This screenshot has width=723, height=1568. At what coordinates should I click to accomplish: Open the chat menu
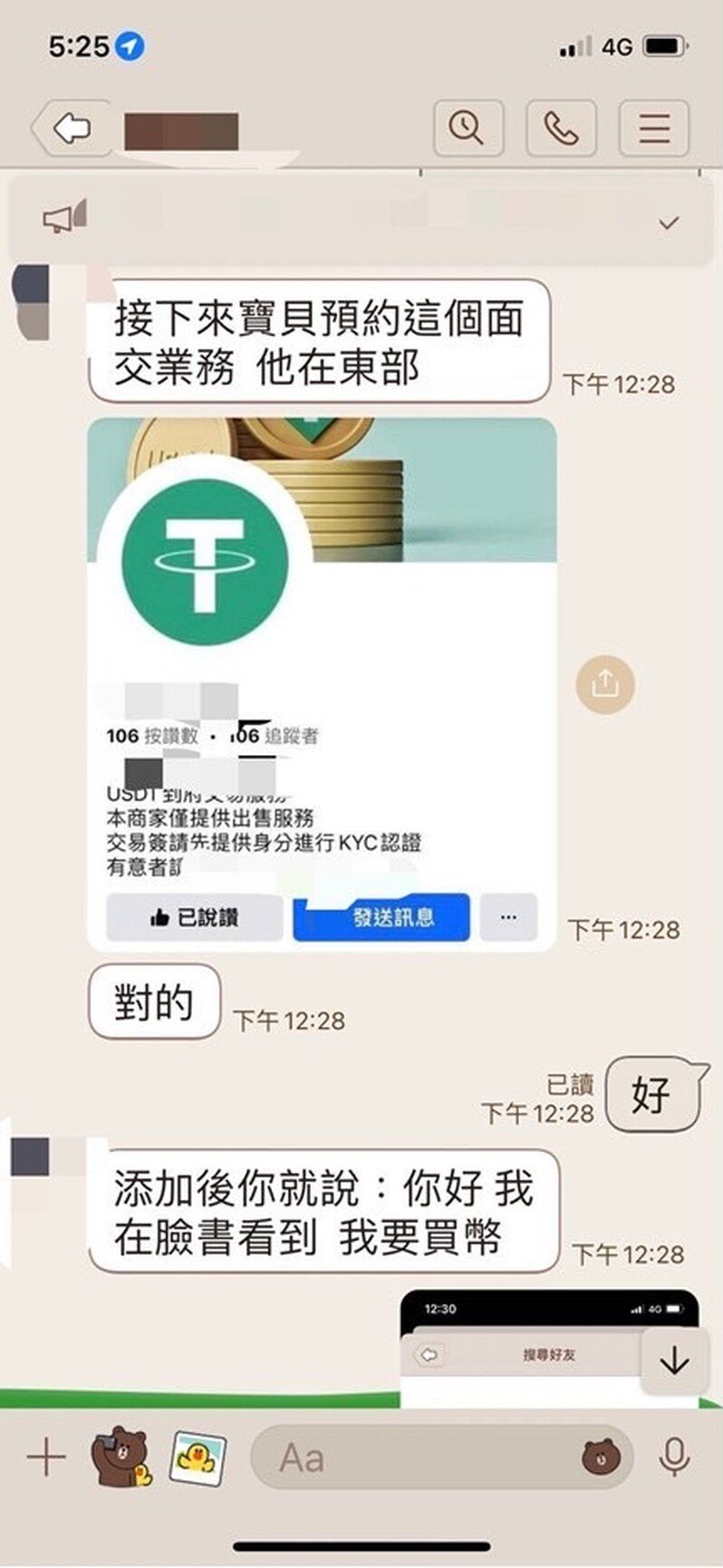[654, 129]
